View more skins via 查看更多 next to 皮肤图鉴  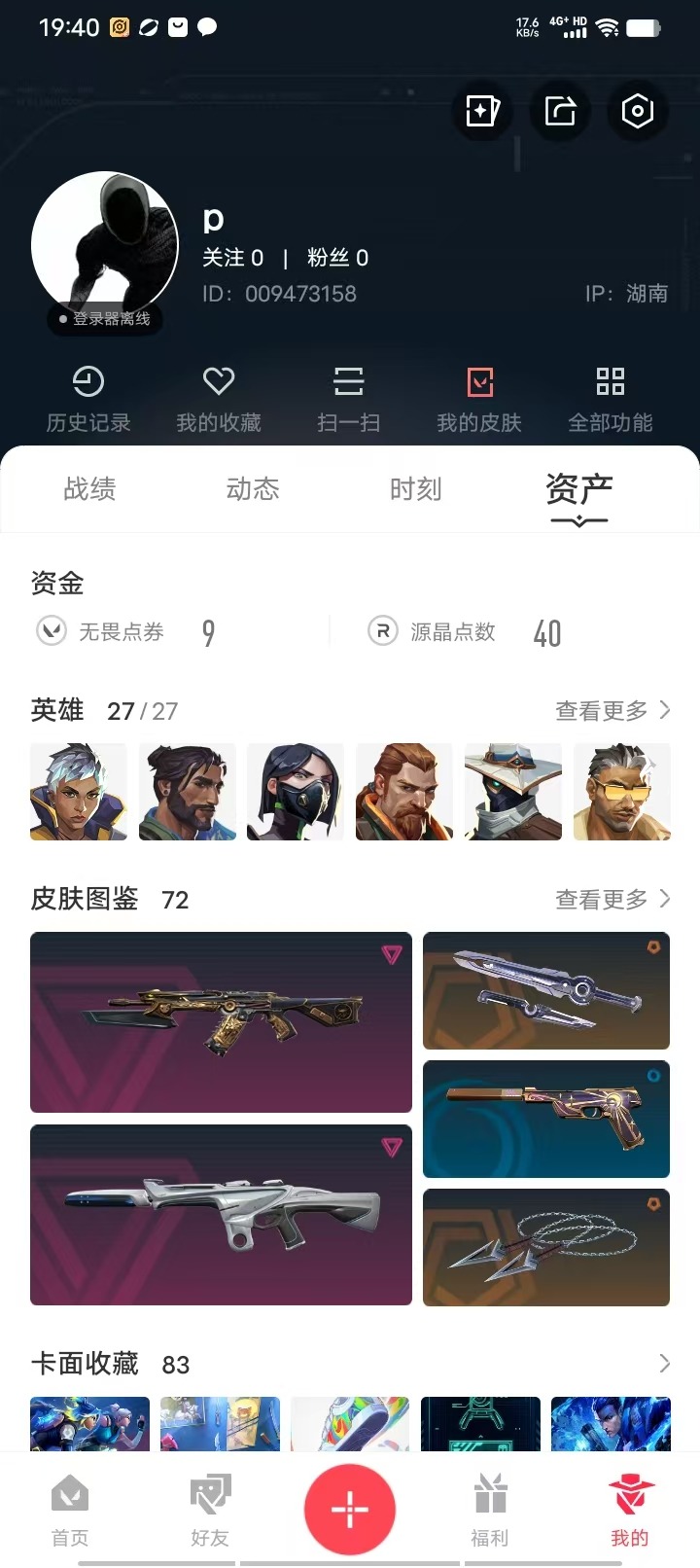[x=612, y=900]
